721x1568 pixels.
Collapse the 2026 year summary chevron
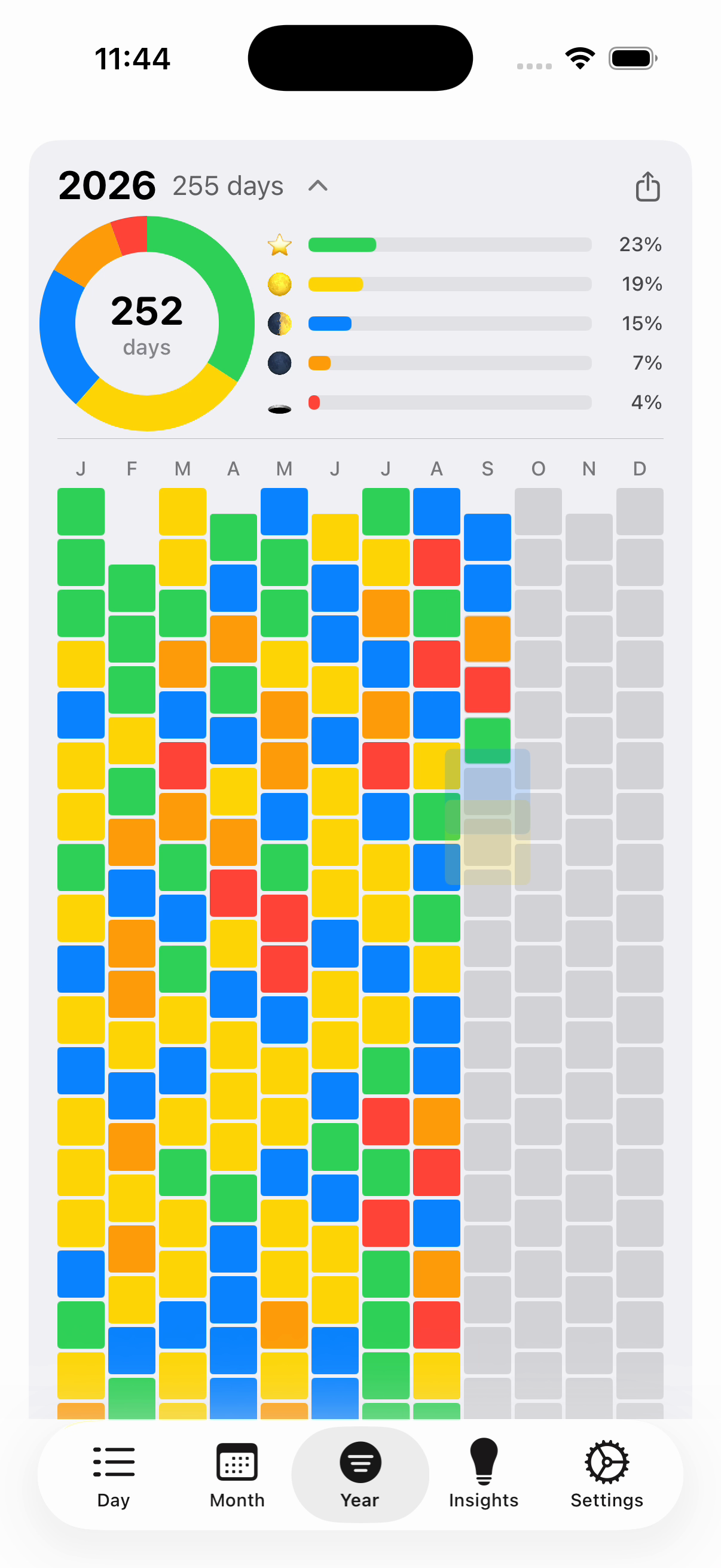coord(317,185)
